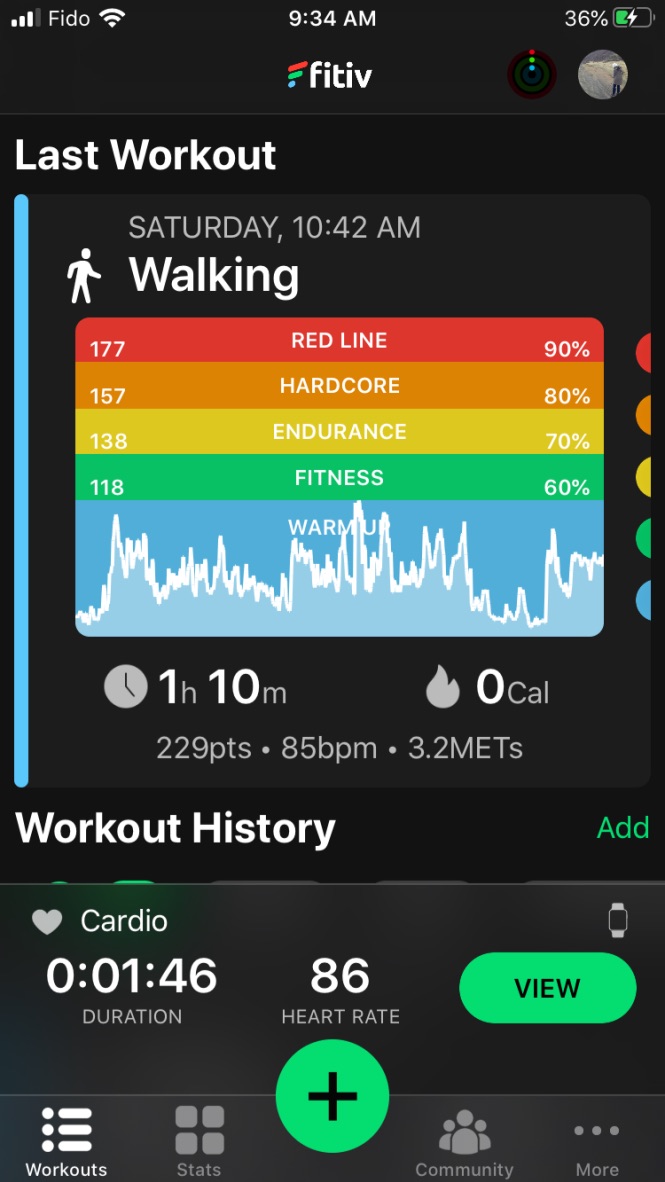
Task: Select the Workouts tab
Action: coord(66,1141)
